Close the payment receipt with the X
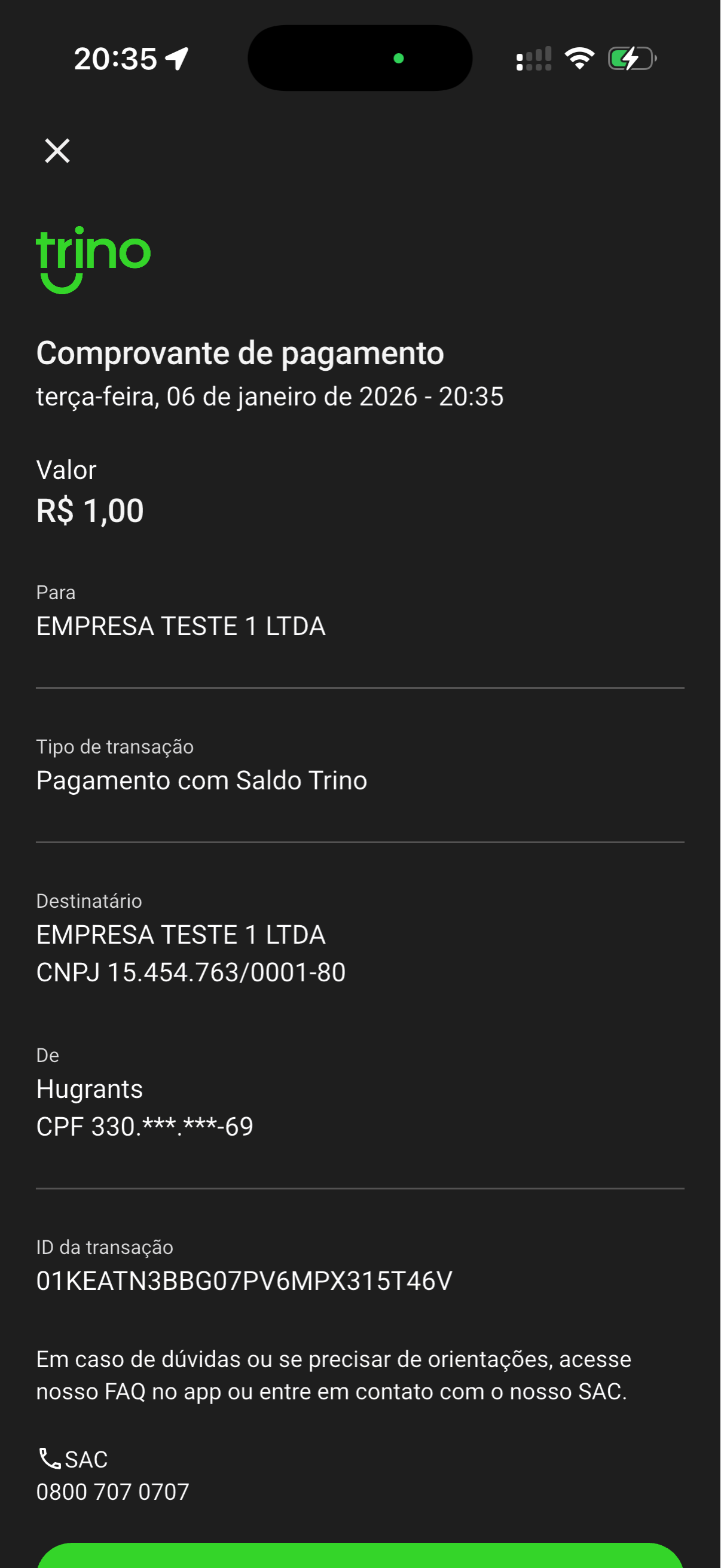Screen dimensions: 721x1568 (57, 150)
